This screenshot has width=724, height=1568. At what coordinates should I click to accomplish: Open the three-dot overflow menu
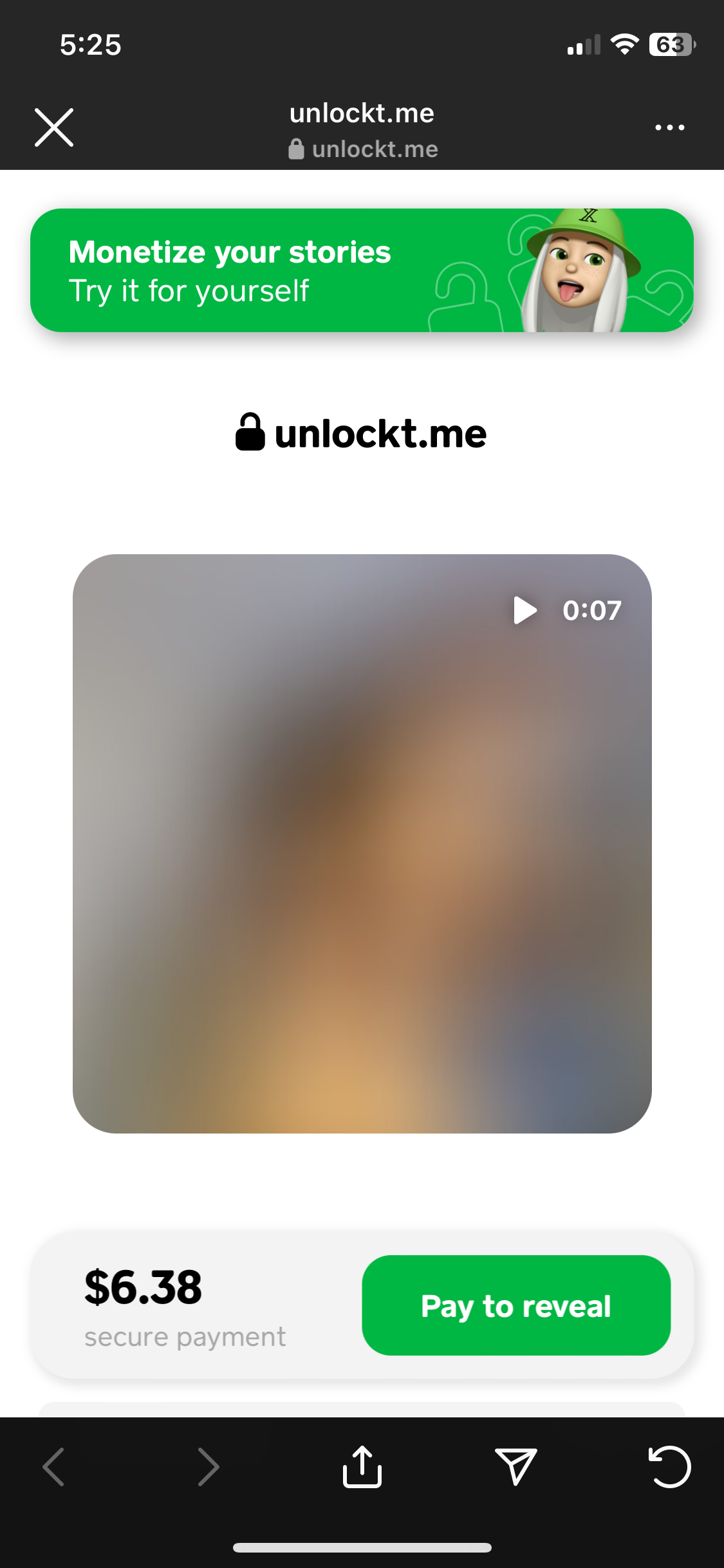click(x=669, y=127)
